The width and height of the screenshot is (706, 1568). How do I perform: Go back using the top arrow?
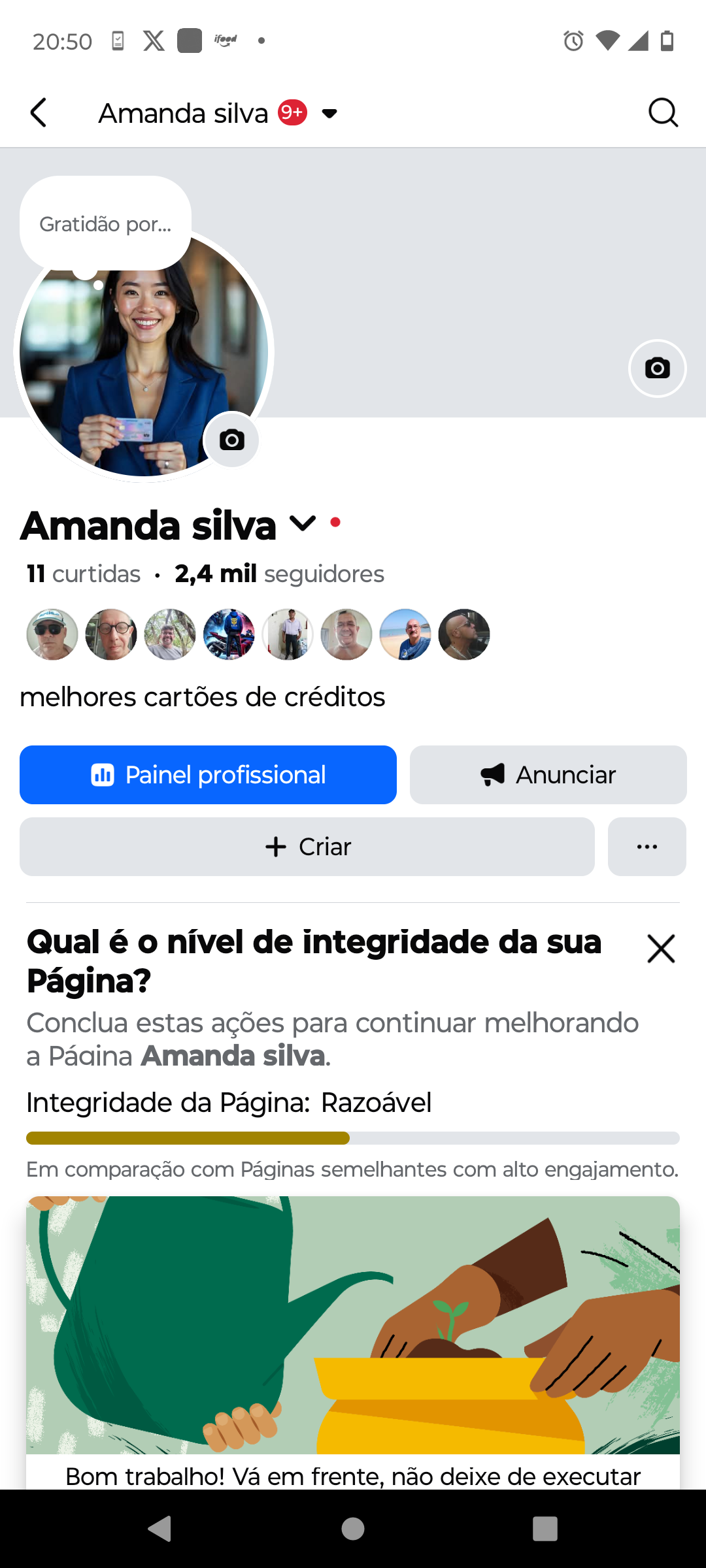coord(39,113)
